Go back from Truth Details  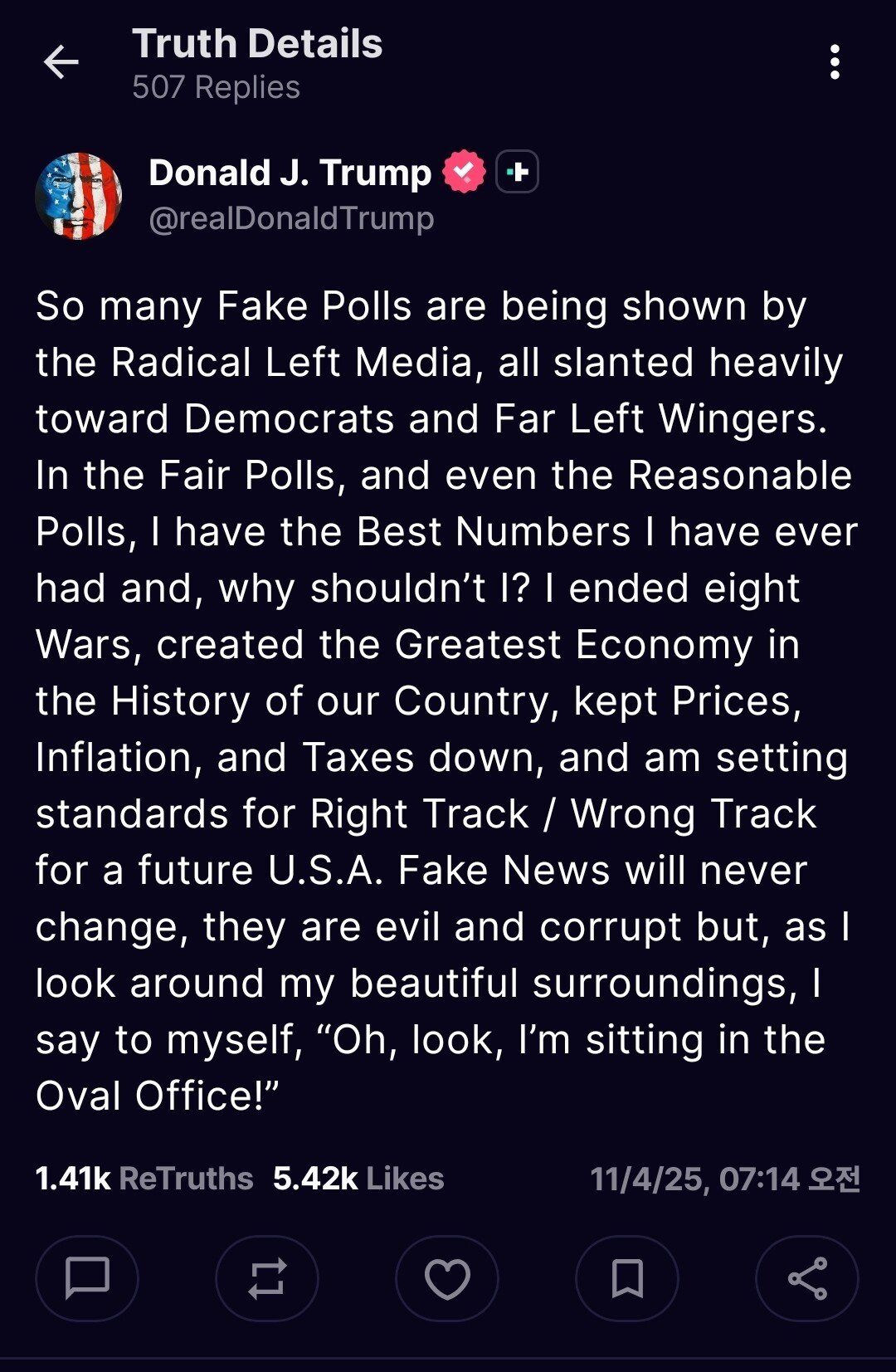point(61,62)
